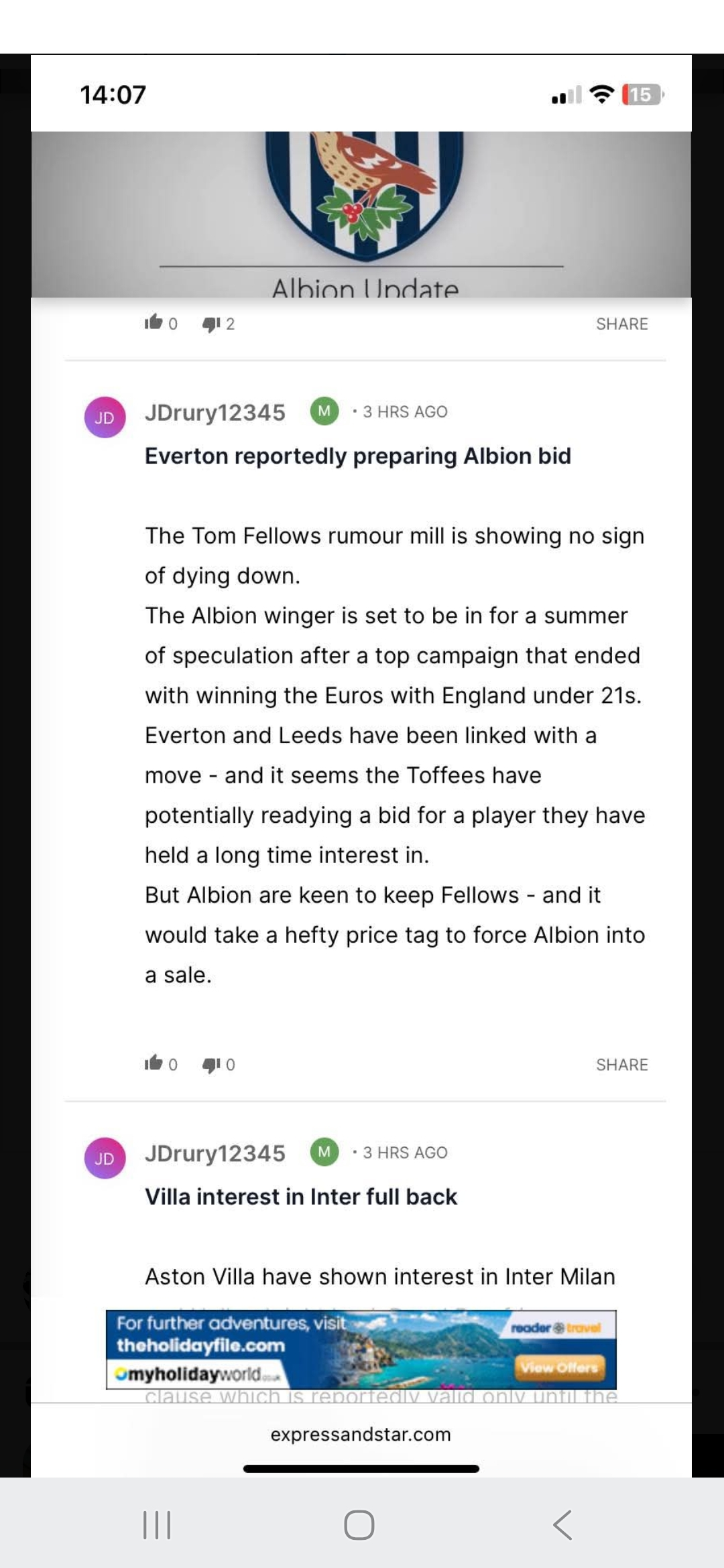Open recent apps from the navigation bar
The image size is (724, 1568).
tap(158, 1524)
